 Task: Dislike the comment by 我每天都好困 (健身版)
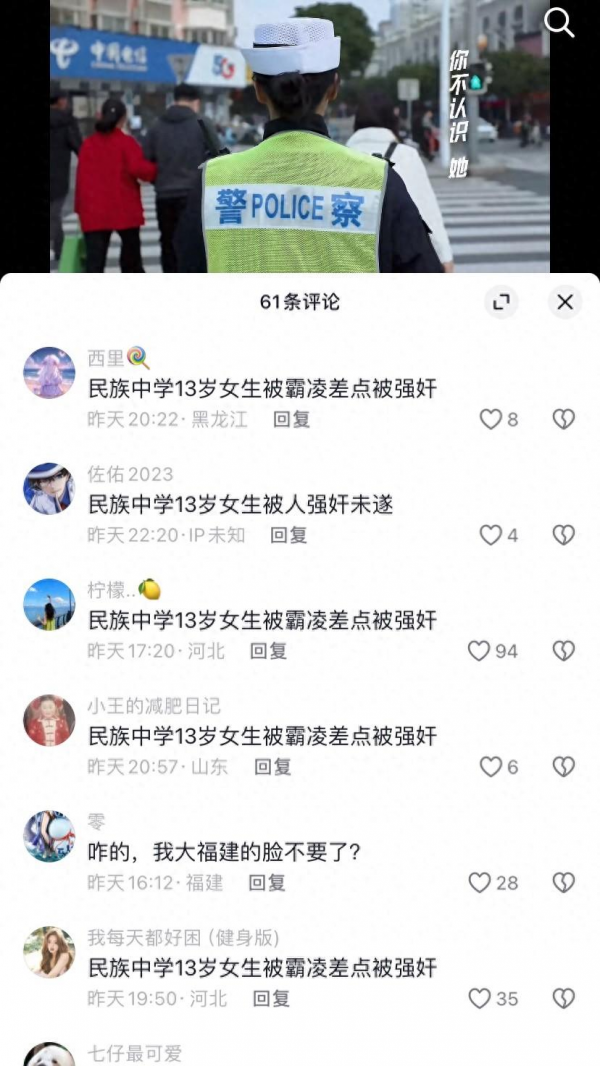pyautogui.click(x=564, y=999)
